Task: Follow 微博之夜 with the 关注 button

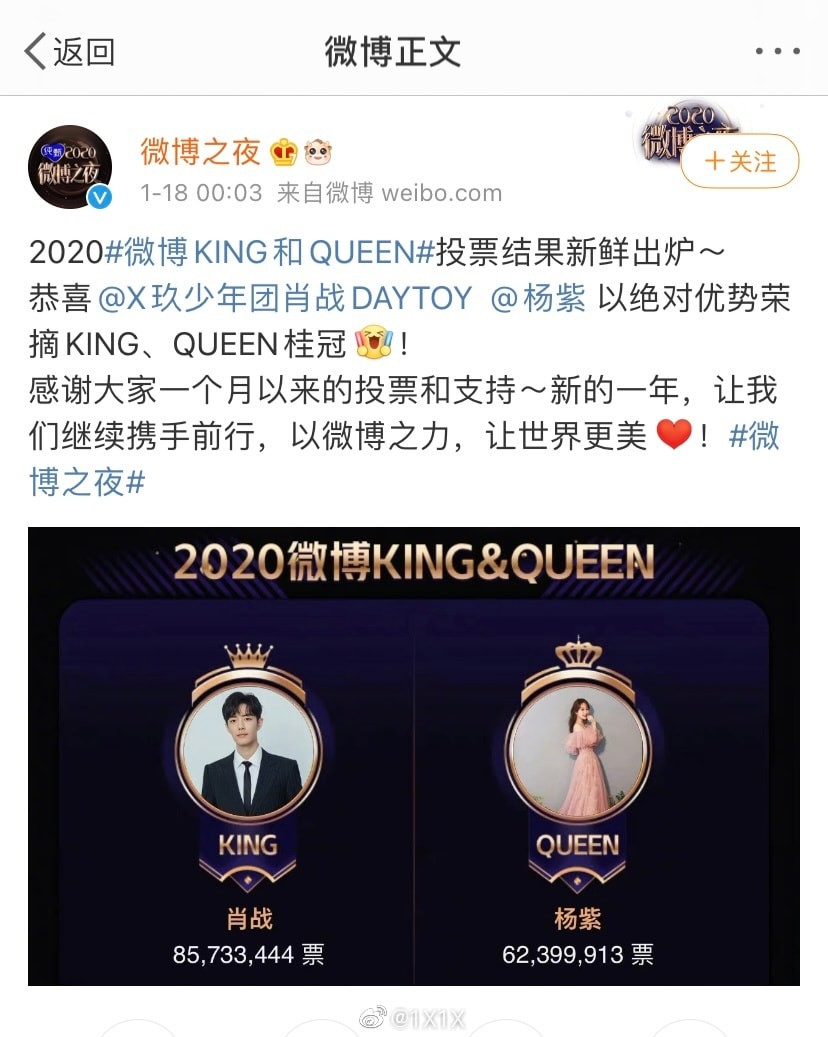Action: (x=740, y=161)
